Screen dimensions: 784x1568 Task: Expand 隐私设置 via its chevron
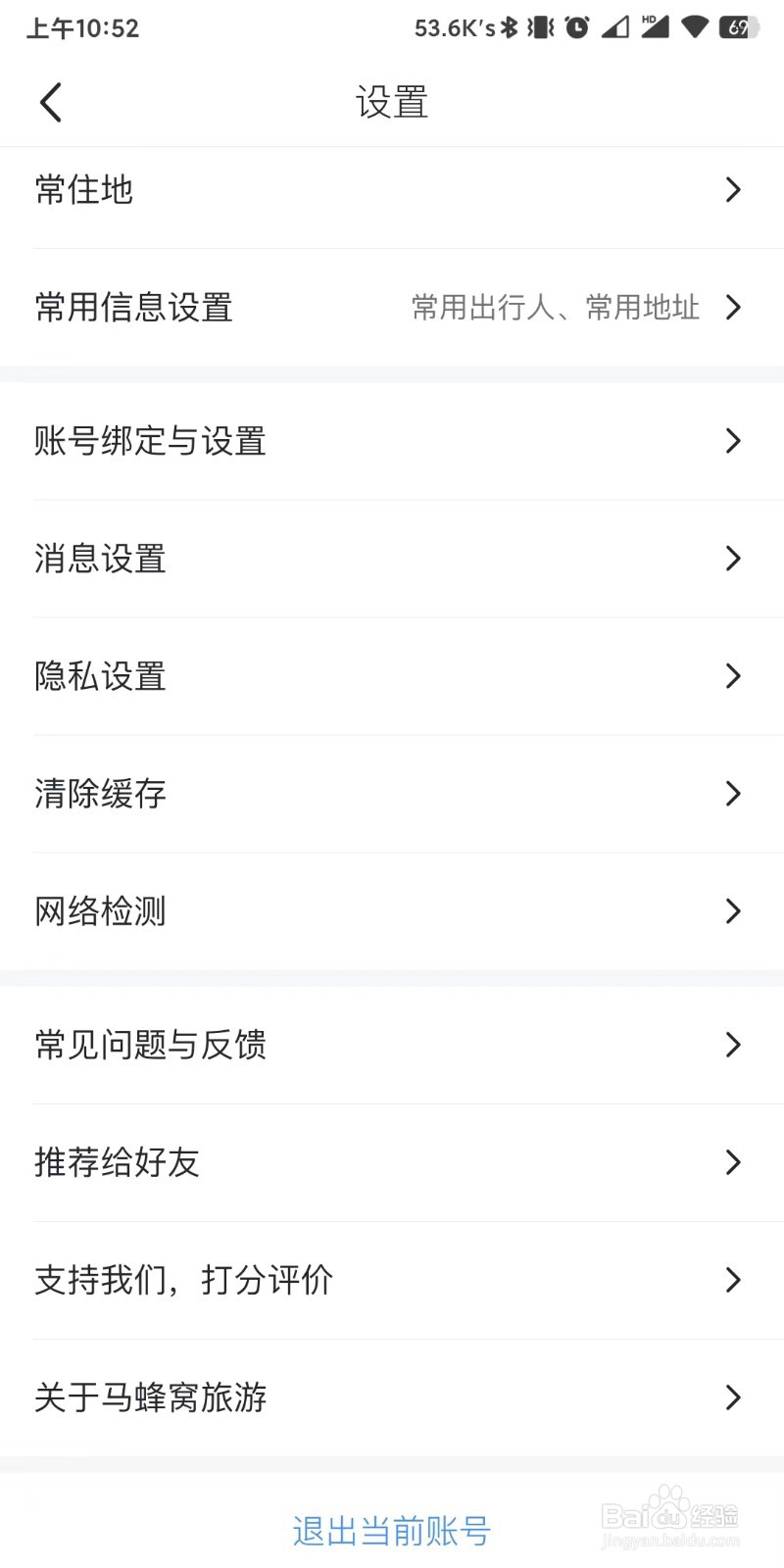click(733, 676)
